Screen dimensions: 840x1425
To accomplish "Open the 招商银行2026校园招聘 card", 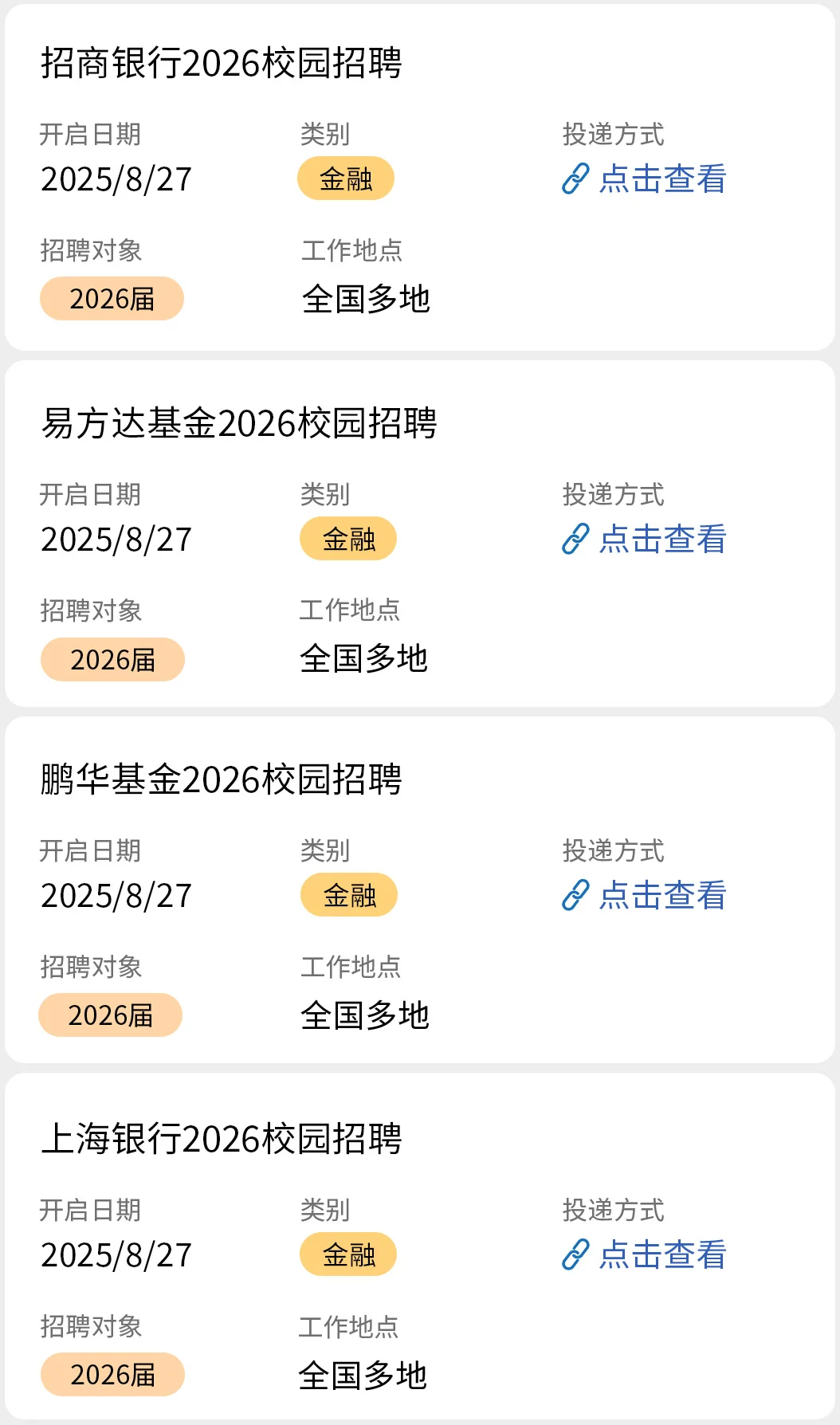I will coord(222,64).
